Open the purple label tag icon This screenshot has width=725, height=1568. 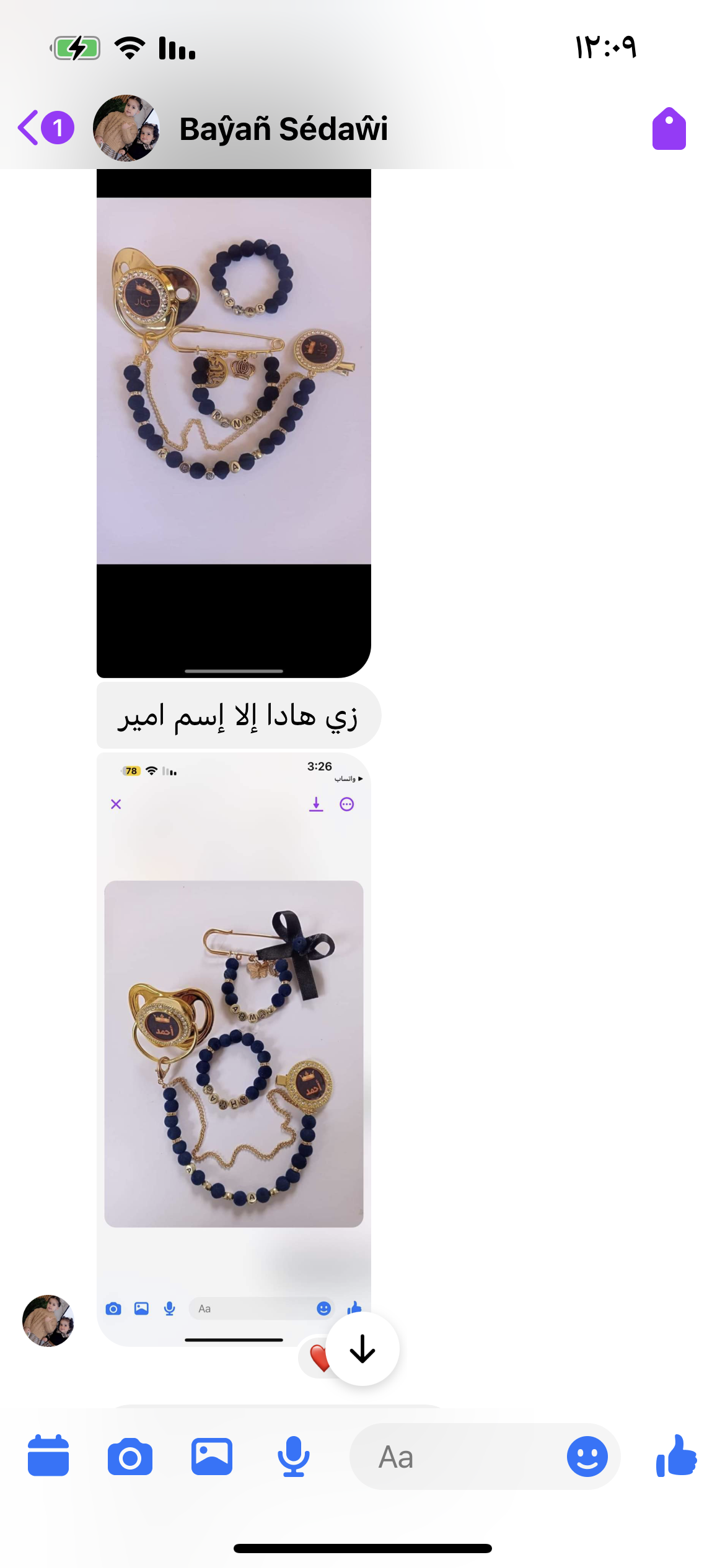click(x=669, y=129)
